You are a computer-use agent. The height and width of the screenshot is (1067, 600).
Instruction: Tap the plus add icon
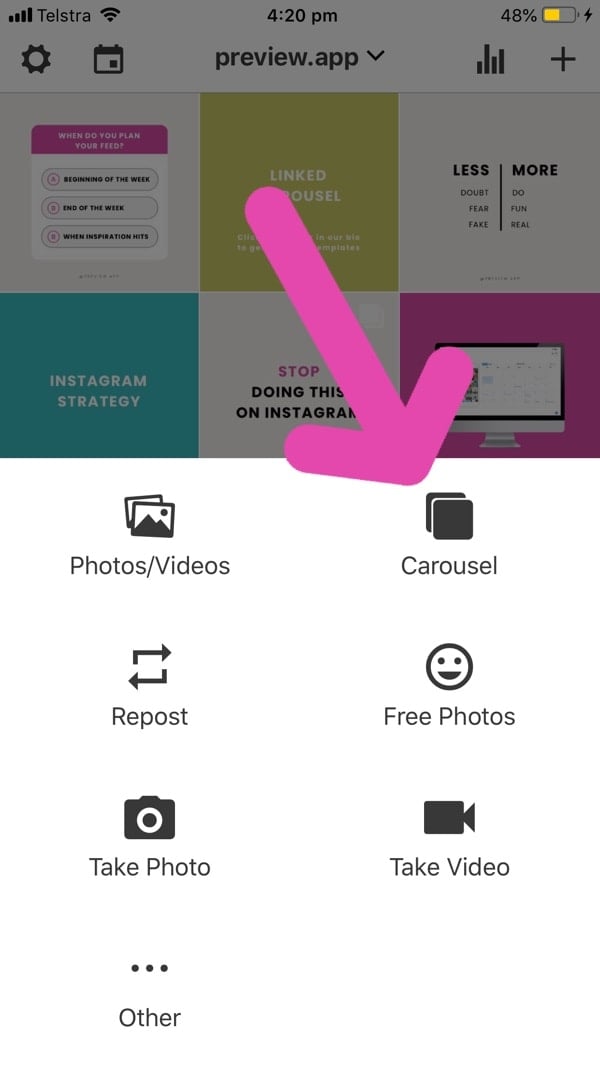pyautogui.click(x=563, y=59)
